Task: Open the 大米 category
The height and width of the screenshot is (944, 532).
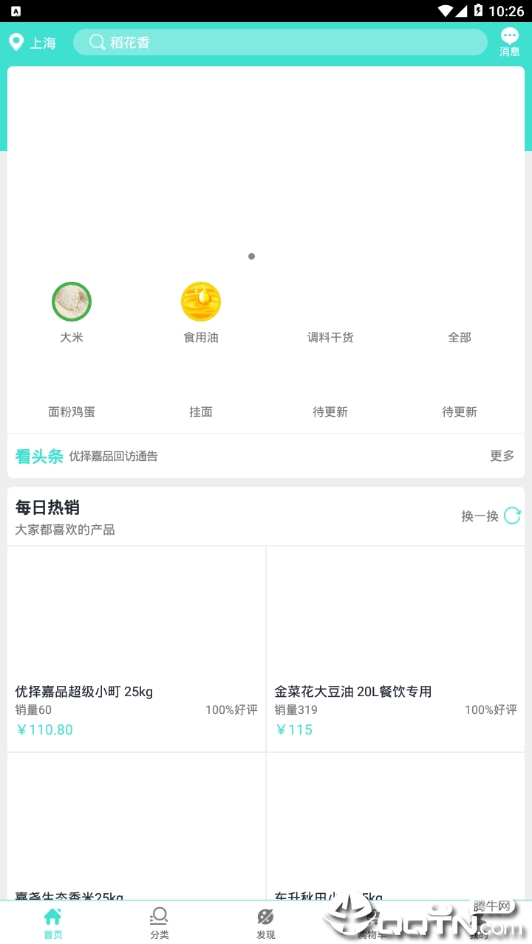Action: [72, 312]
